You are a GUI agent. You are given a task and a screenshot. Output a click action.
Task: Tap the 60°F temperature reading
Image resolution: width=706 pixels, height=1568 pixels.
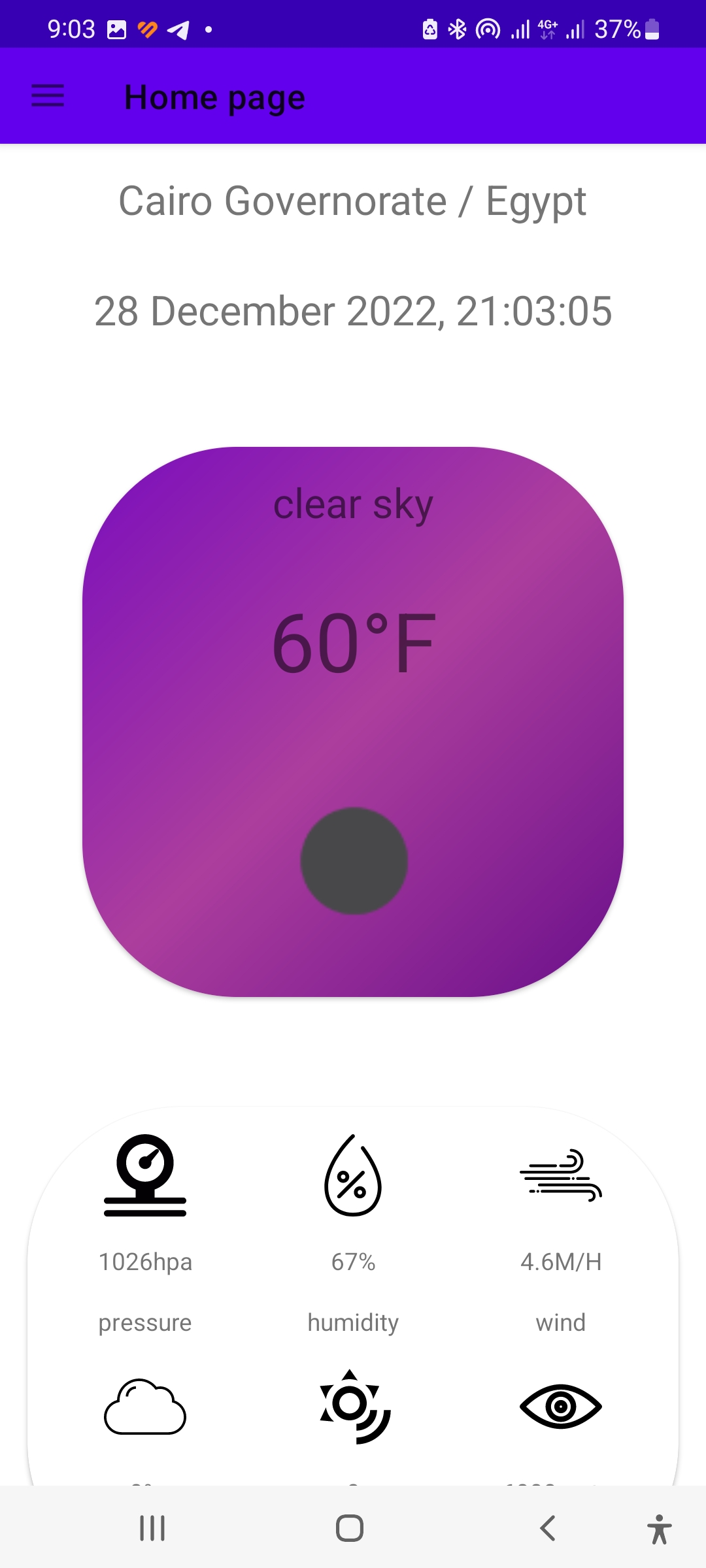(352, 644)
